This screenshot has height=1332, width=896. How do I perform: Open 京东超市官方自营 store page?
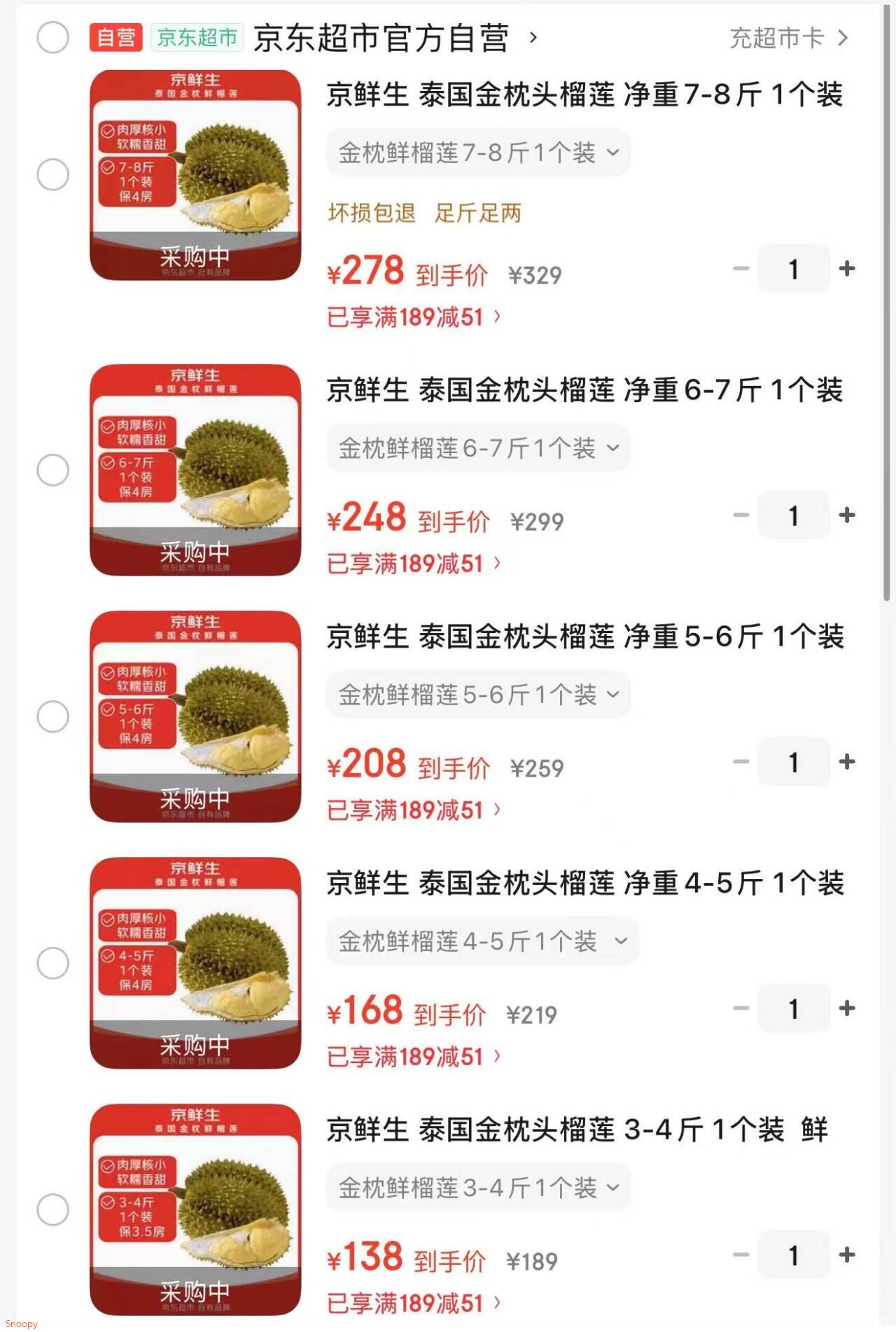[x=381, y=38]
